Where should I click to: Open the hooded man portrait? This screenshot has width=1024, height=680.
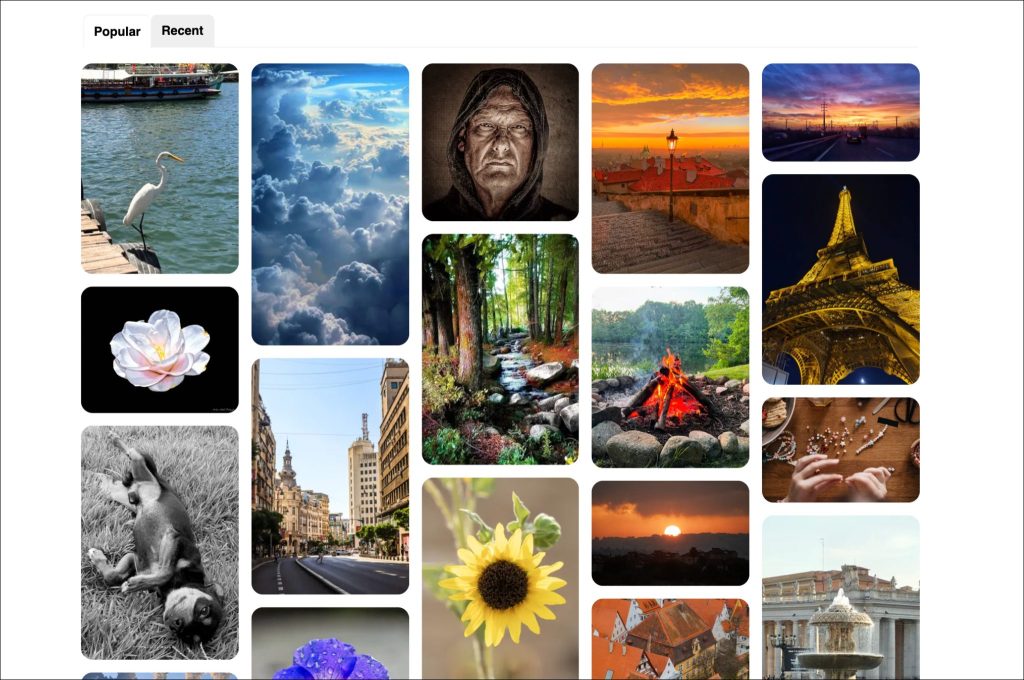pos(500,142)
